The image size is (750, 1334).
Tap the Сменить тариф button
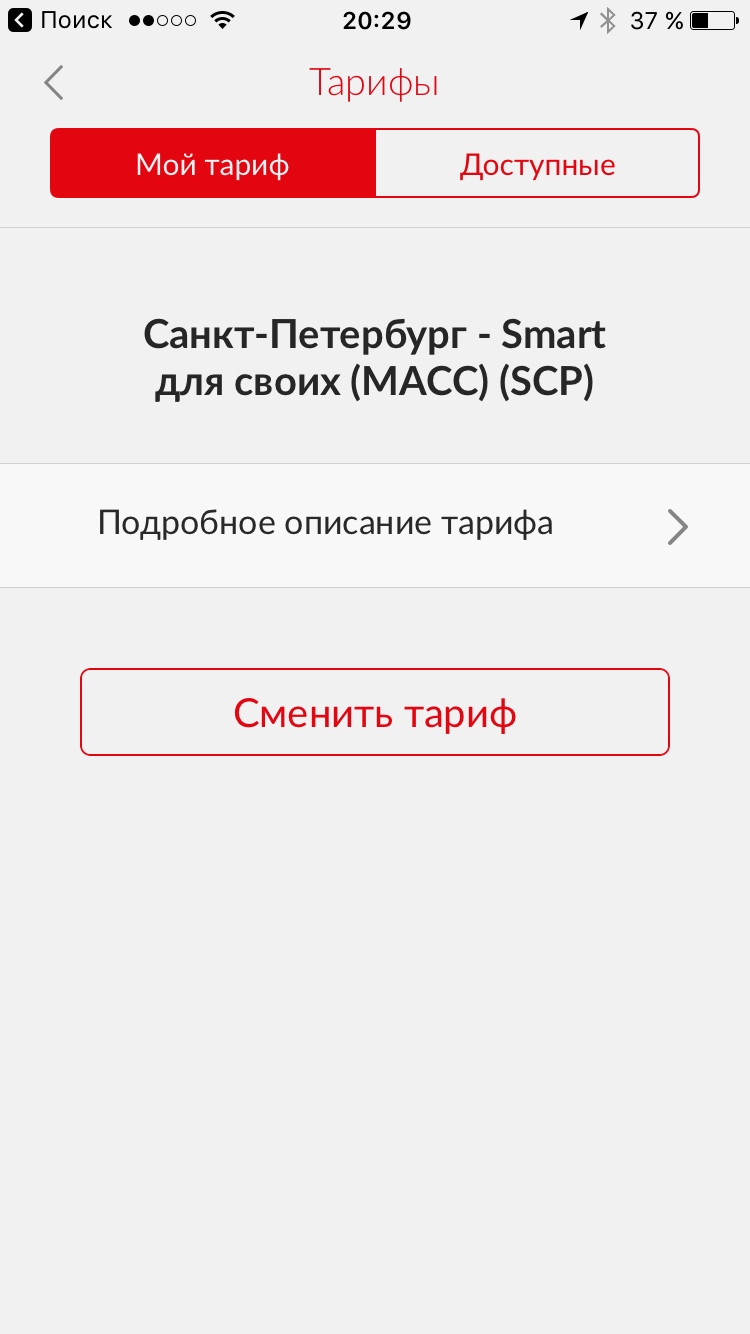pyautogui.click(x=375, y=712)
